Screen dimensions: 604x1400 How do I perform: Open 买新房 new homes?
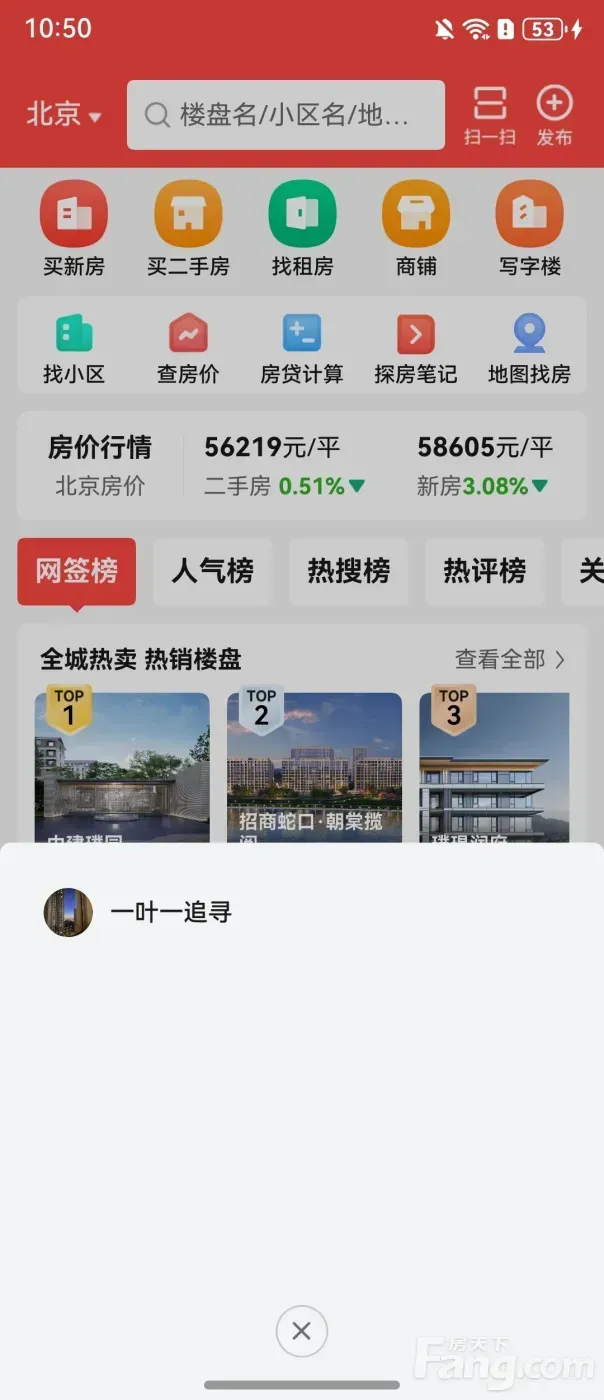[74, 228]
